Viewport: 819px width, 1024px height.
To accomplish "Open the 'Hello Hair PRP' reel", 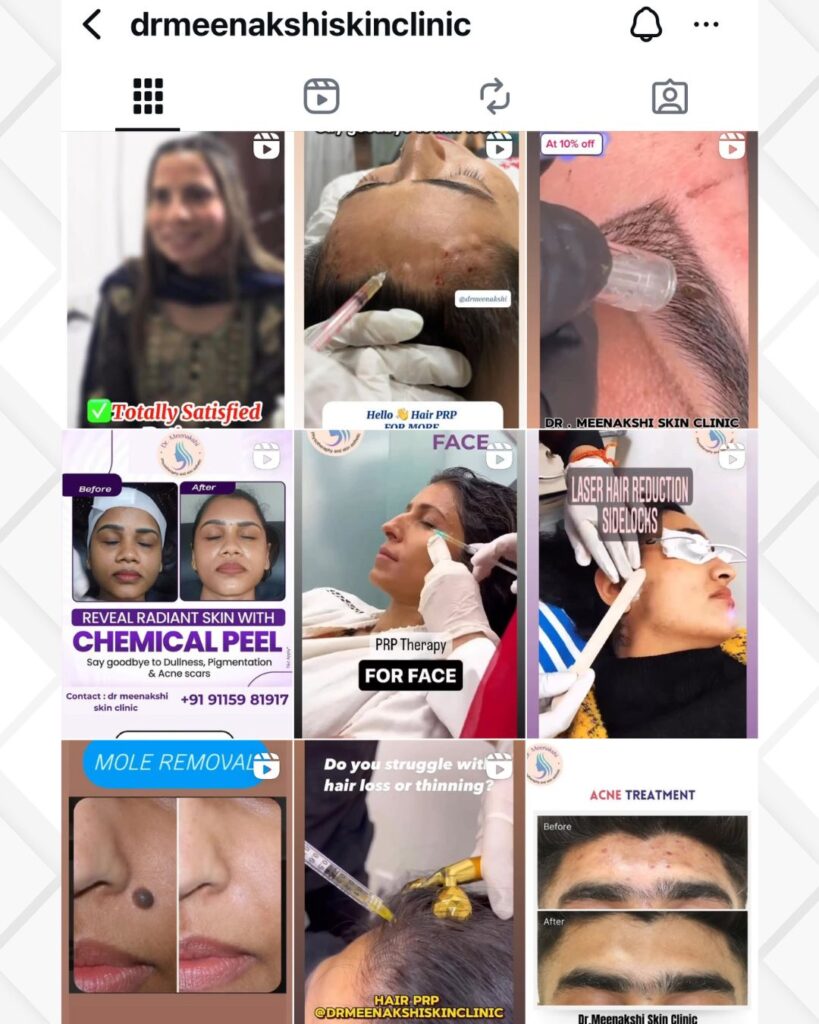I will (x=409, y=280).
